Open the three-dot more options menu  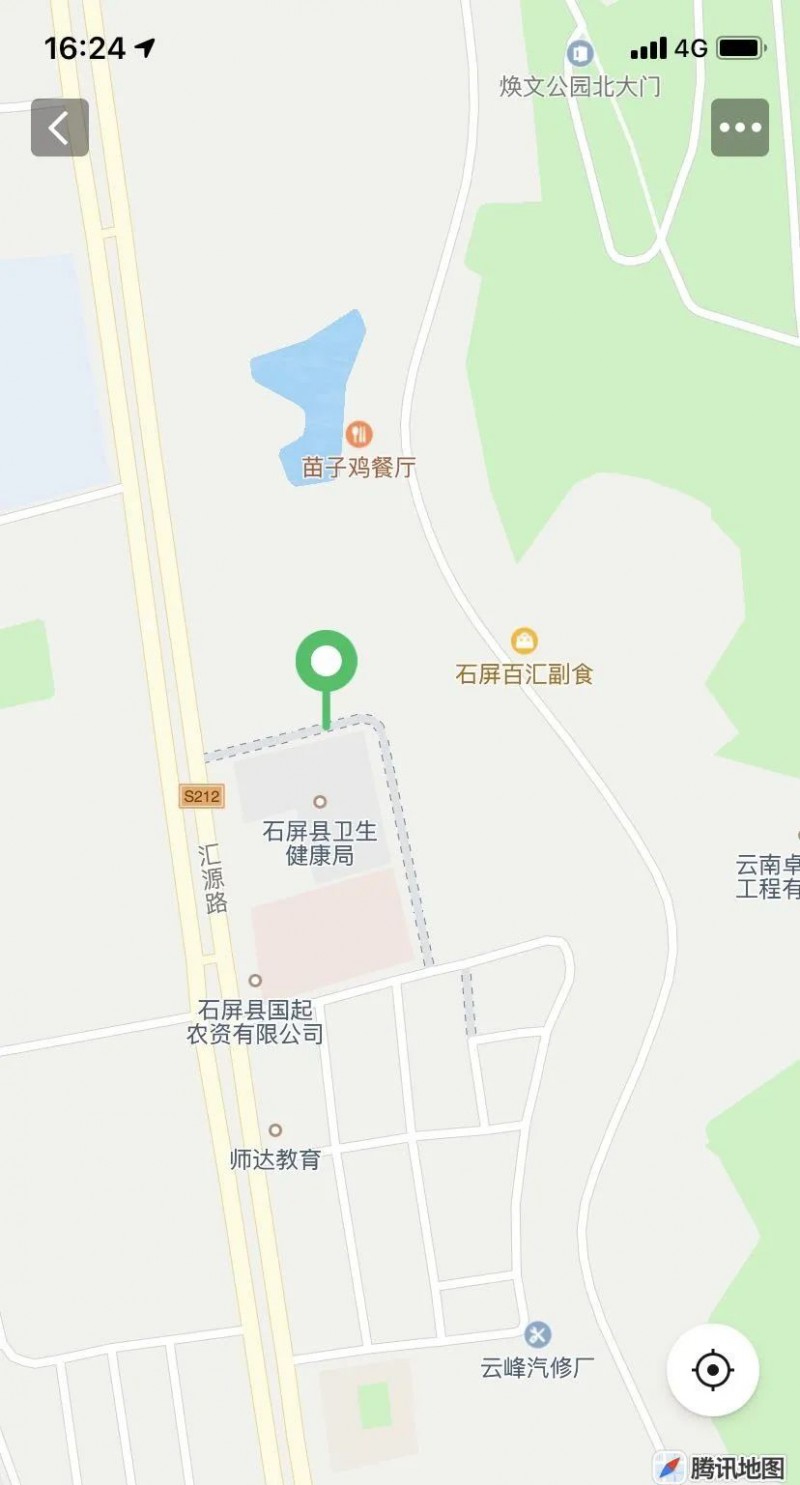(x=740, y=128)
